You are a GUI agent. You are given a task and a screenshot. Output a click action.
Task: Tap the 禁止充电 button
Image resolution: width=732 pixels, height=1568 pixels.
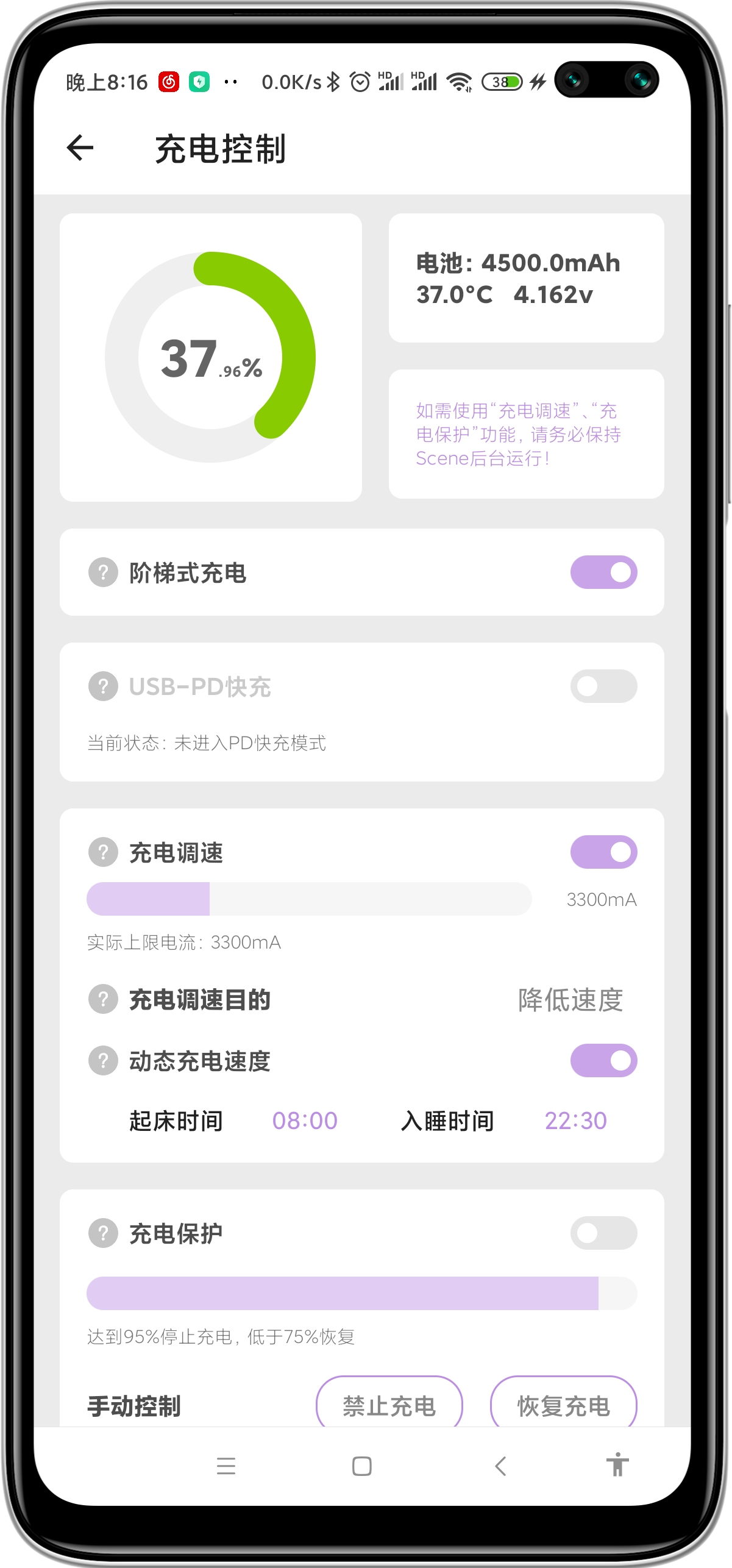click(389, 1406)
